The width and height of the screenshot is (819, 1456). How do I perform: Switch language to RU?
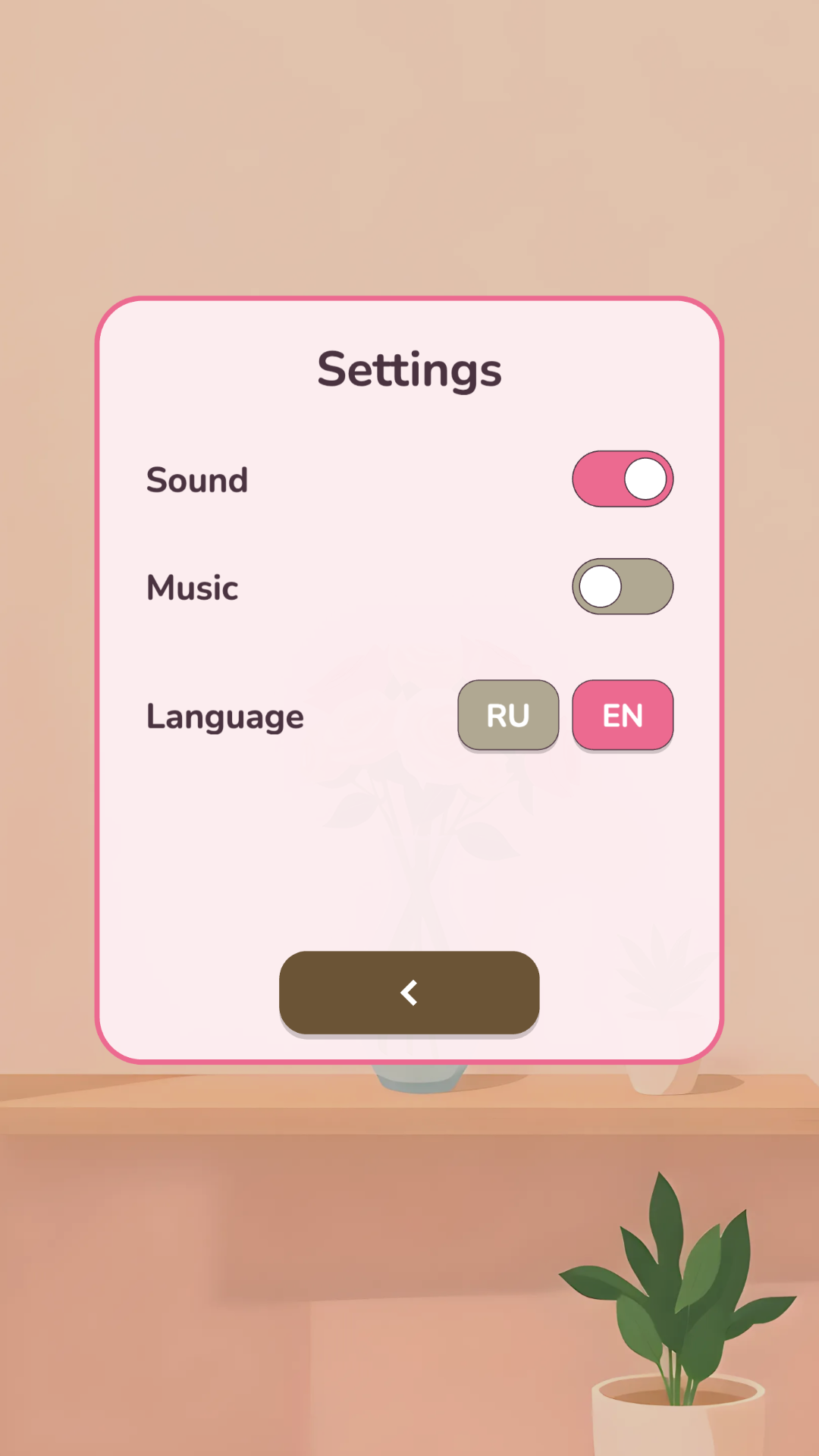[x=508, y=715]
